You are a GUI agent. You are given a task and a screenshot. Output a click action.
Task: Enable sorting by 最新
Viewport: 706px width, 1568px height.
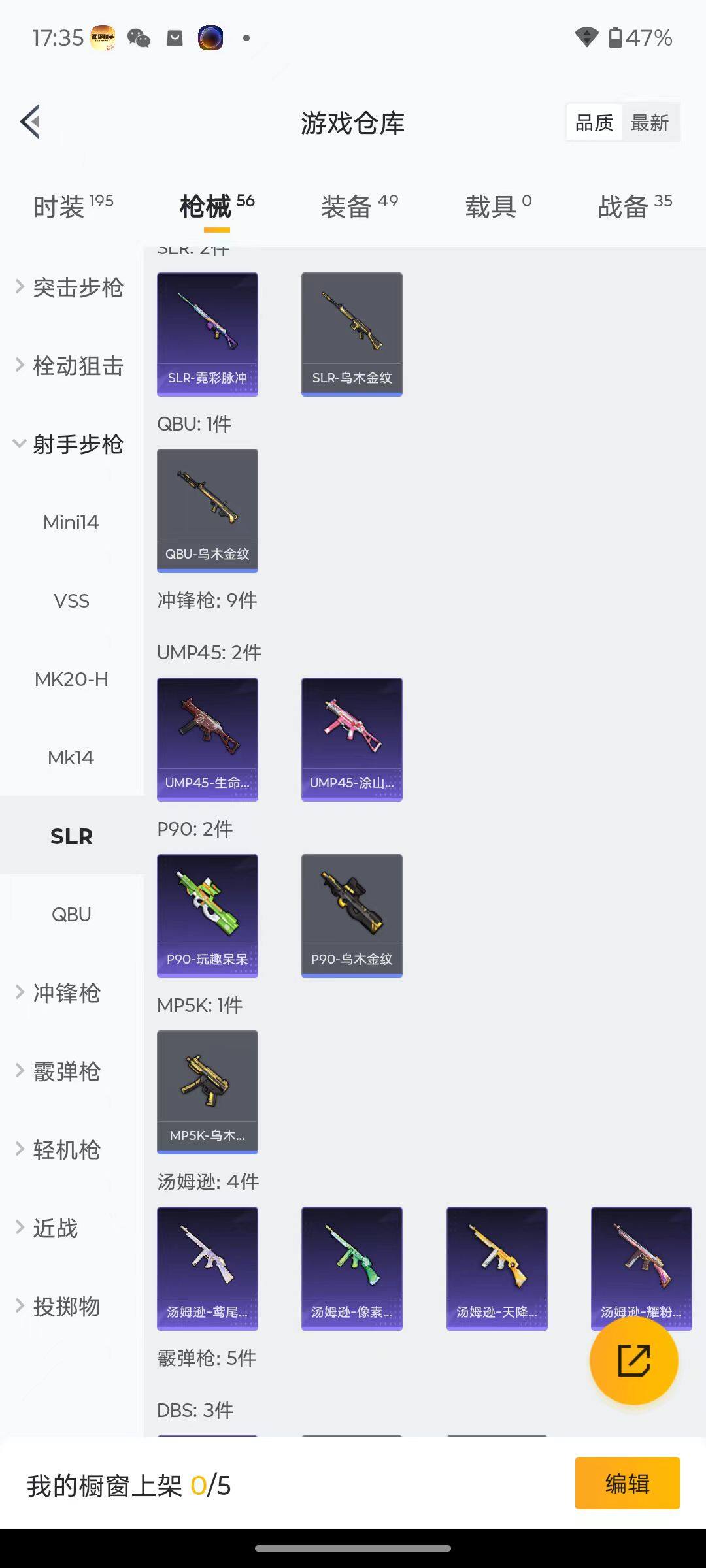pyautogui.click(x=650, y=122)
